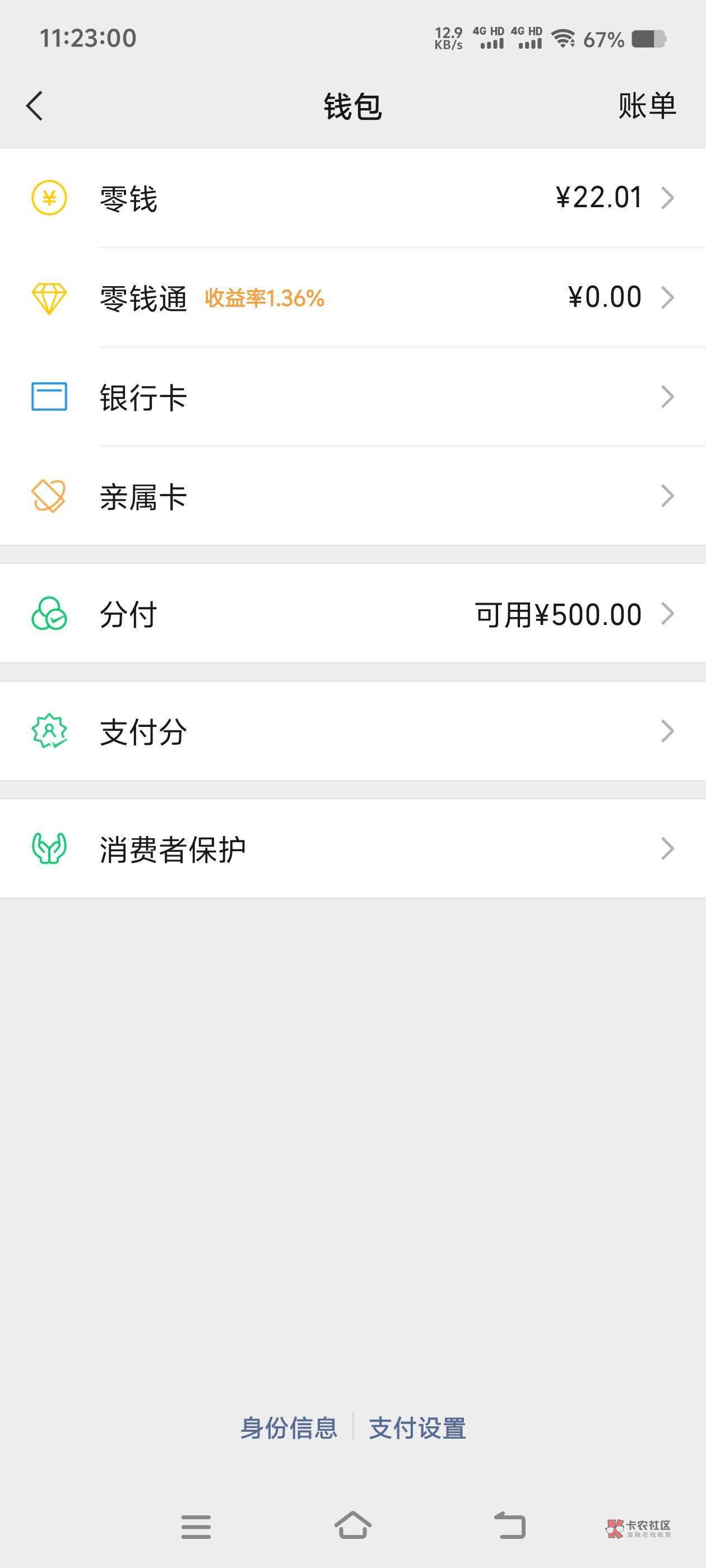Open the 支付分 row

tap(352, 731)
